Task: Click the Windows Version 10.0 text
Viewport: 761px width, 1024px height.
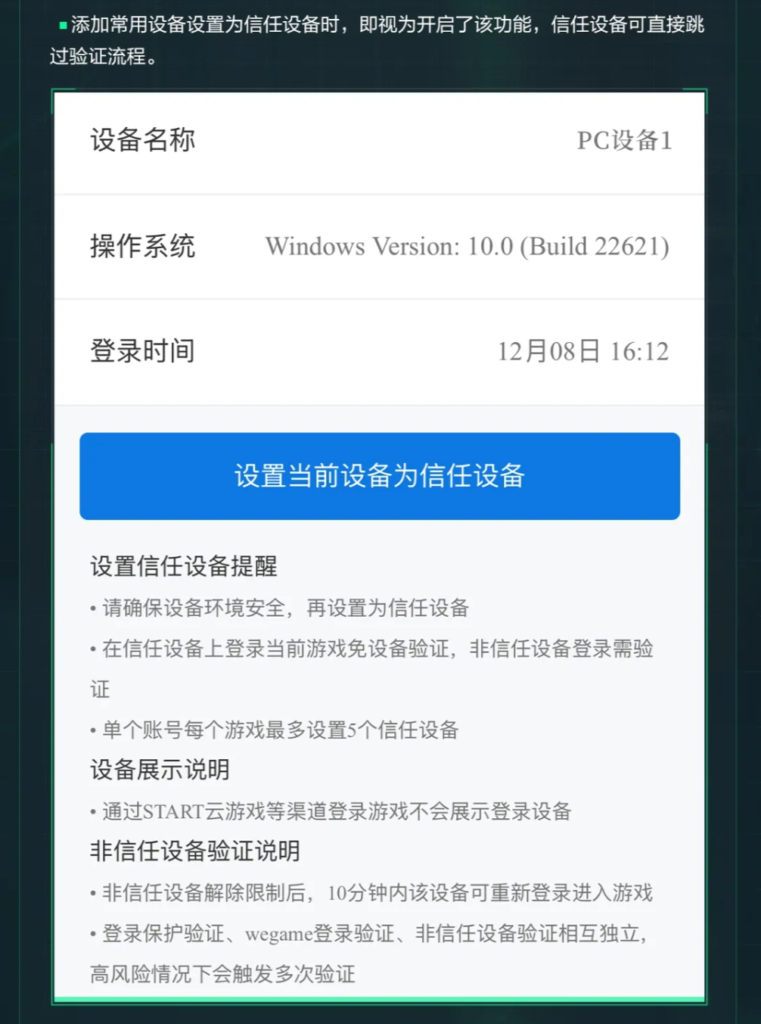Action: pyautogui.click(x=468, y=247)
